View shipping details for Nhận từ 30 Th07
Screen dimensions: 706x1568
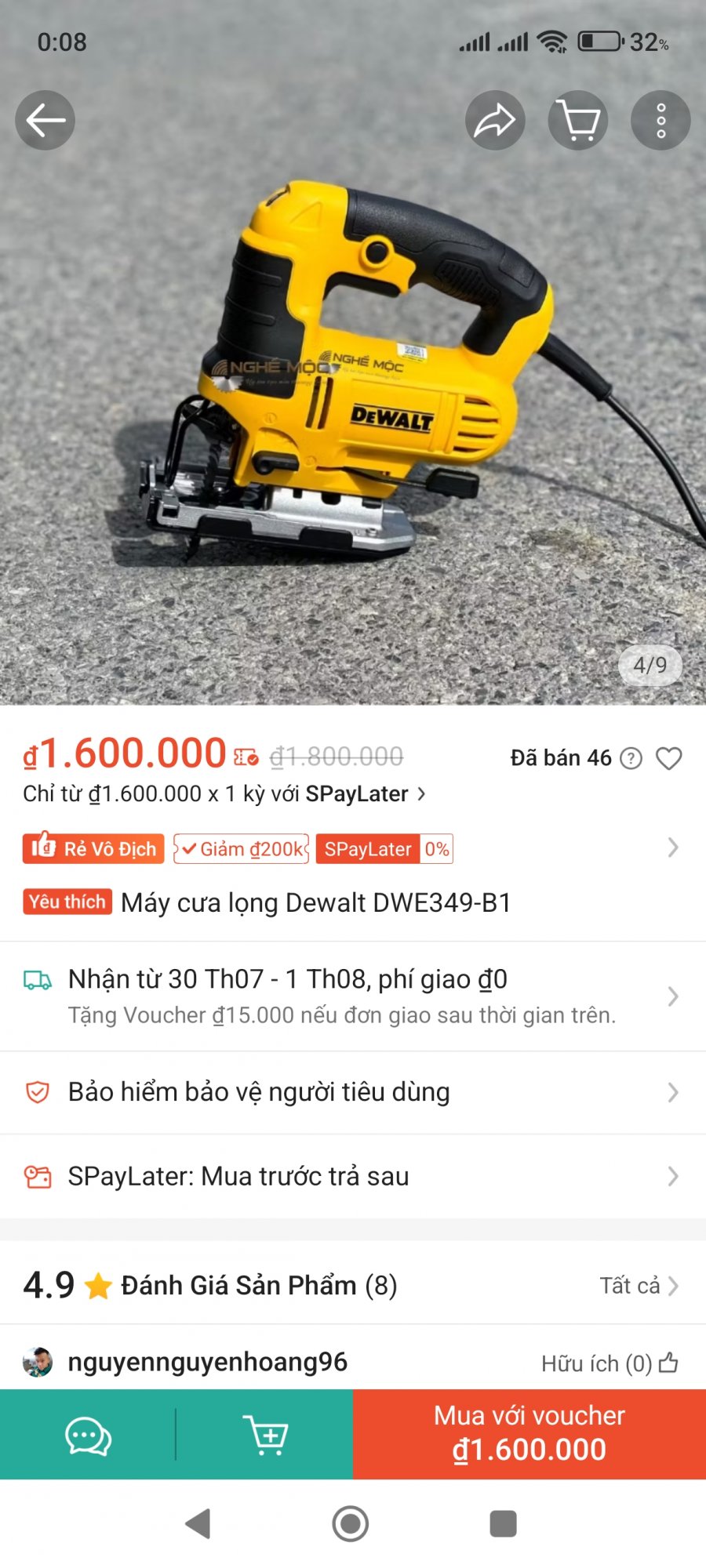point(353,996)
